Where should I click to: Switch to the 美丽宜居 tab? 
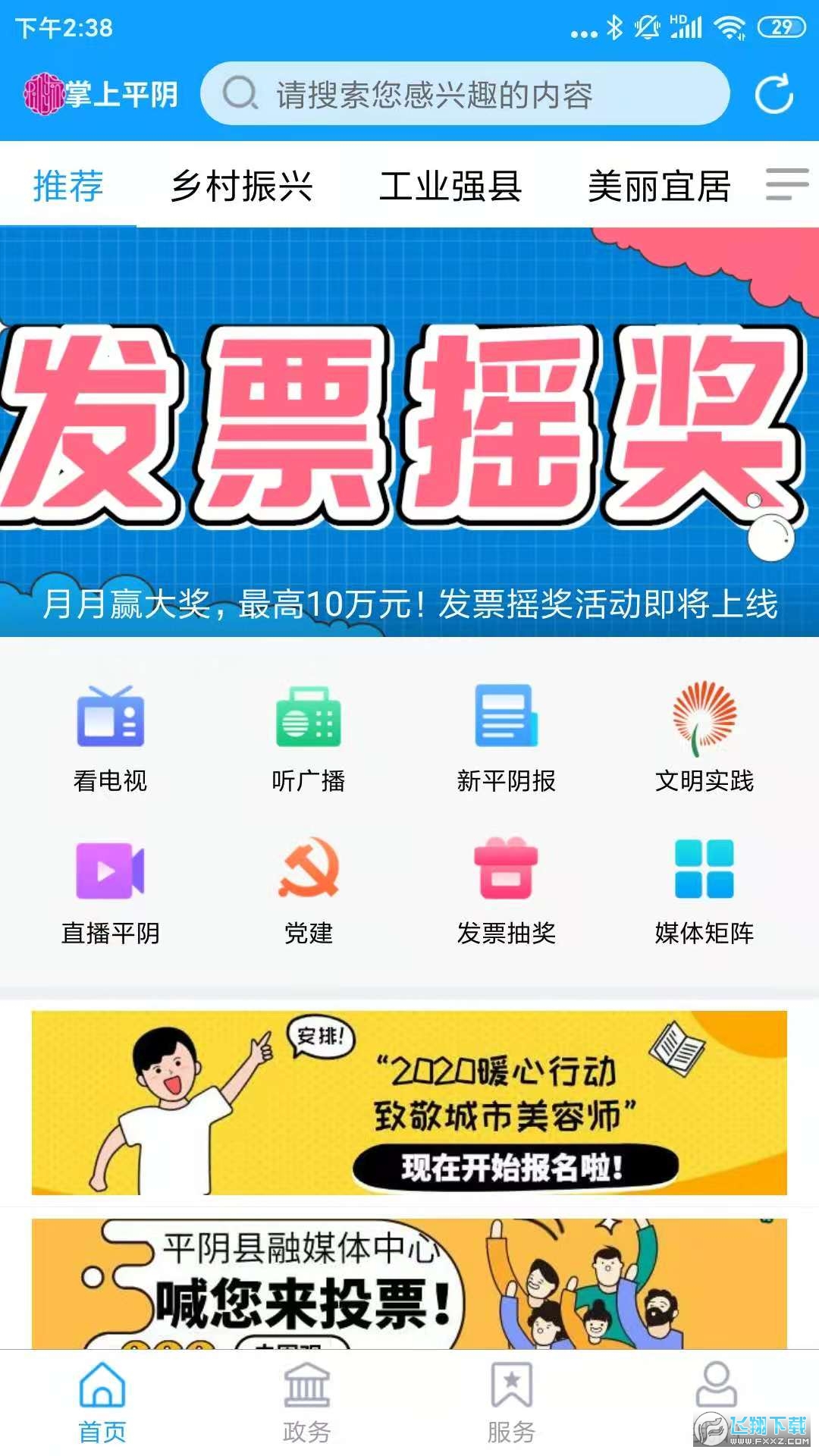click(x=658, y=186)
